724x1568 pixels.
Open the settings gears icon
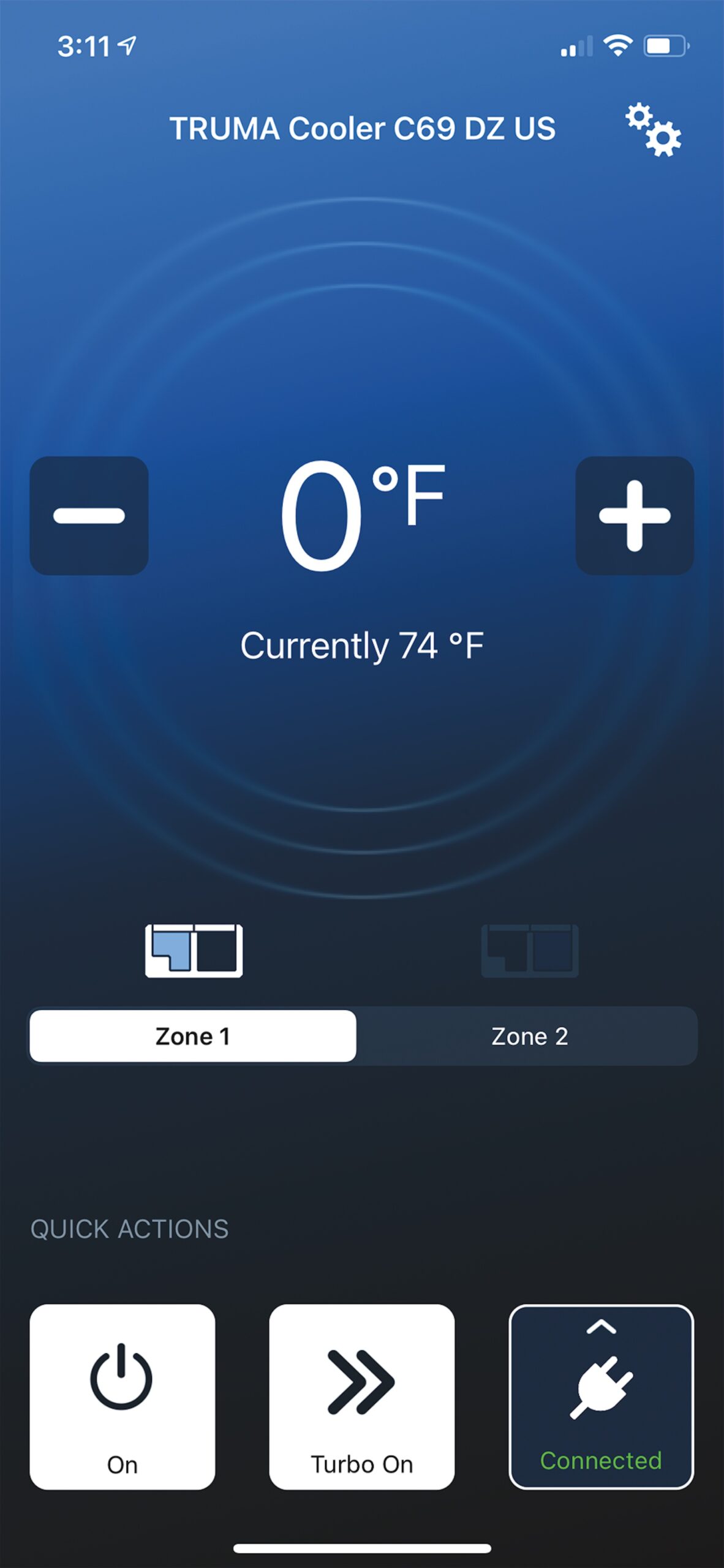(653, 130)
